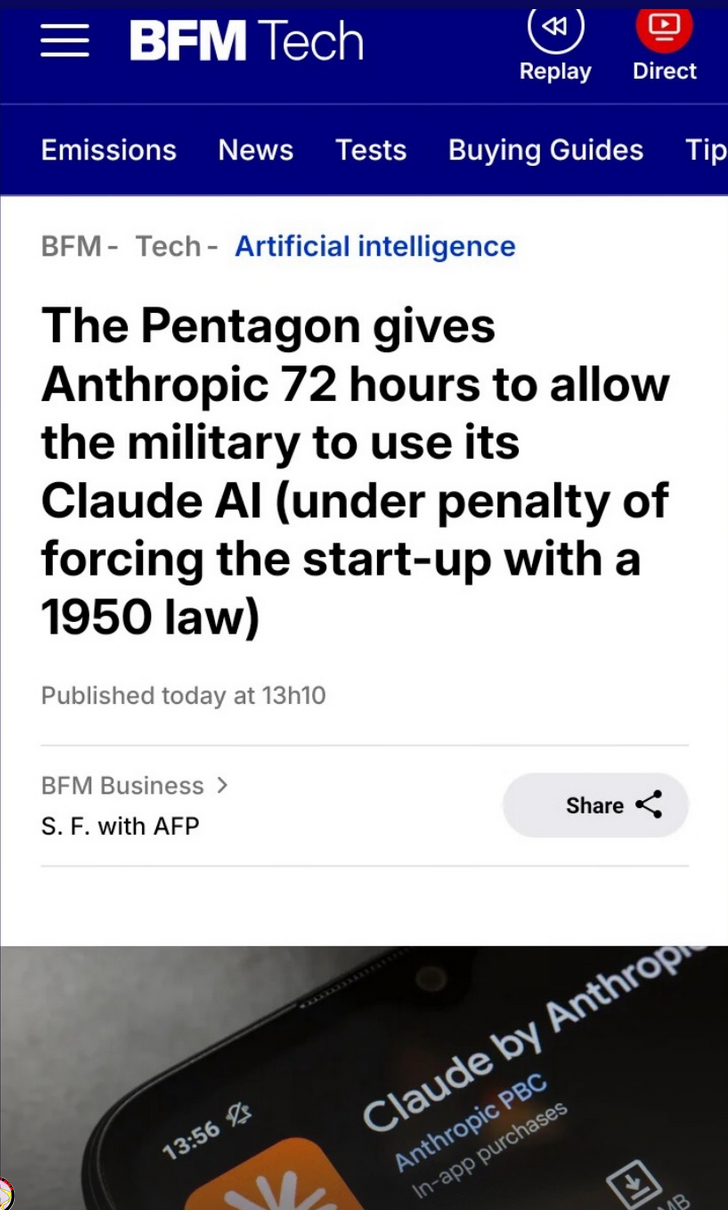The height and width of the screenshot is (1210, 728).
Task: Open the BFM Tech homepage logo
Action: point(246,42)
